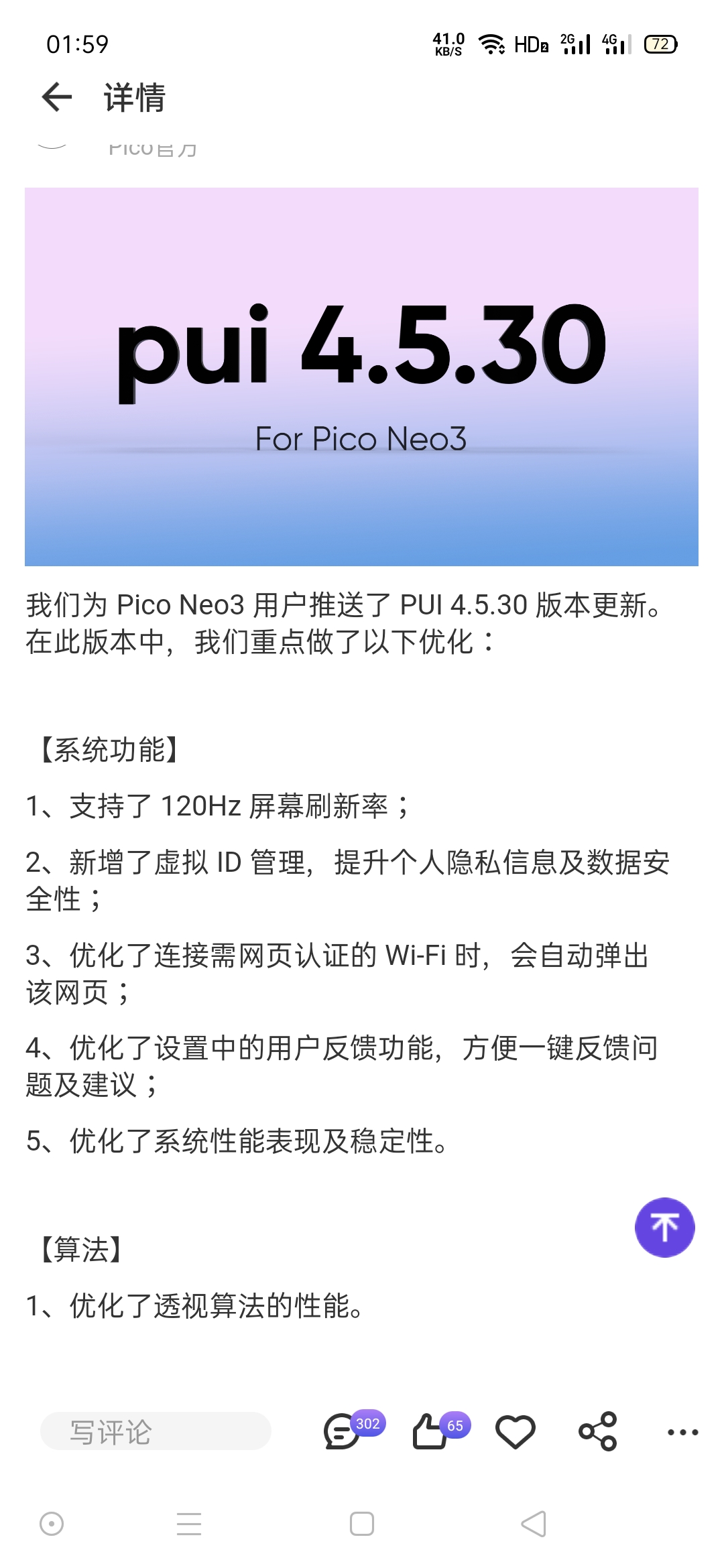Viewport: 724px width, 1568px height.
Task: Favorite the post with the heart icon
Action: click(x=515, y=1432)
